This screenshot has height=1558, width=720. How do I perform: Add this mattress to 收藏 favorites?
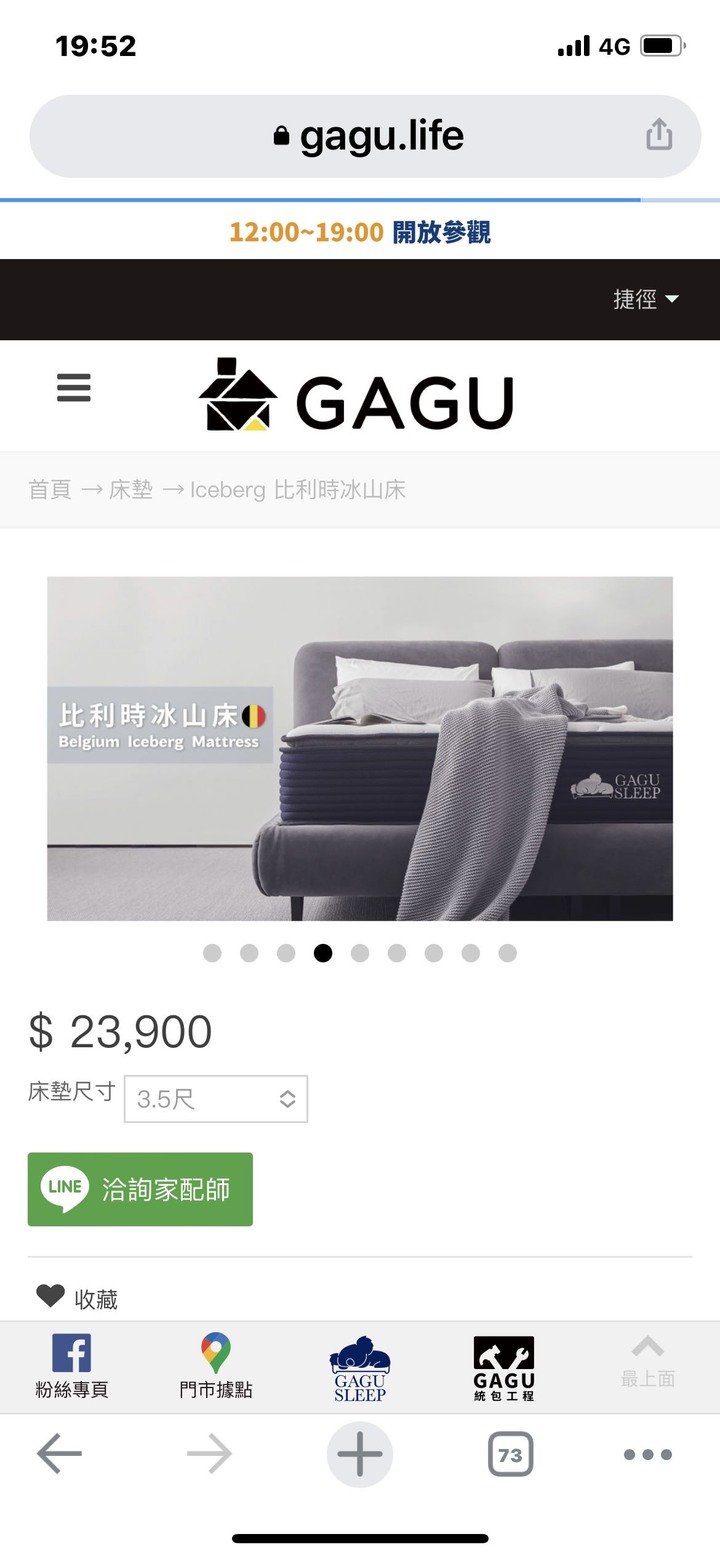tap(77, 1298)
